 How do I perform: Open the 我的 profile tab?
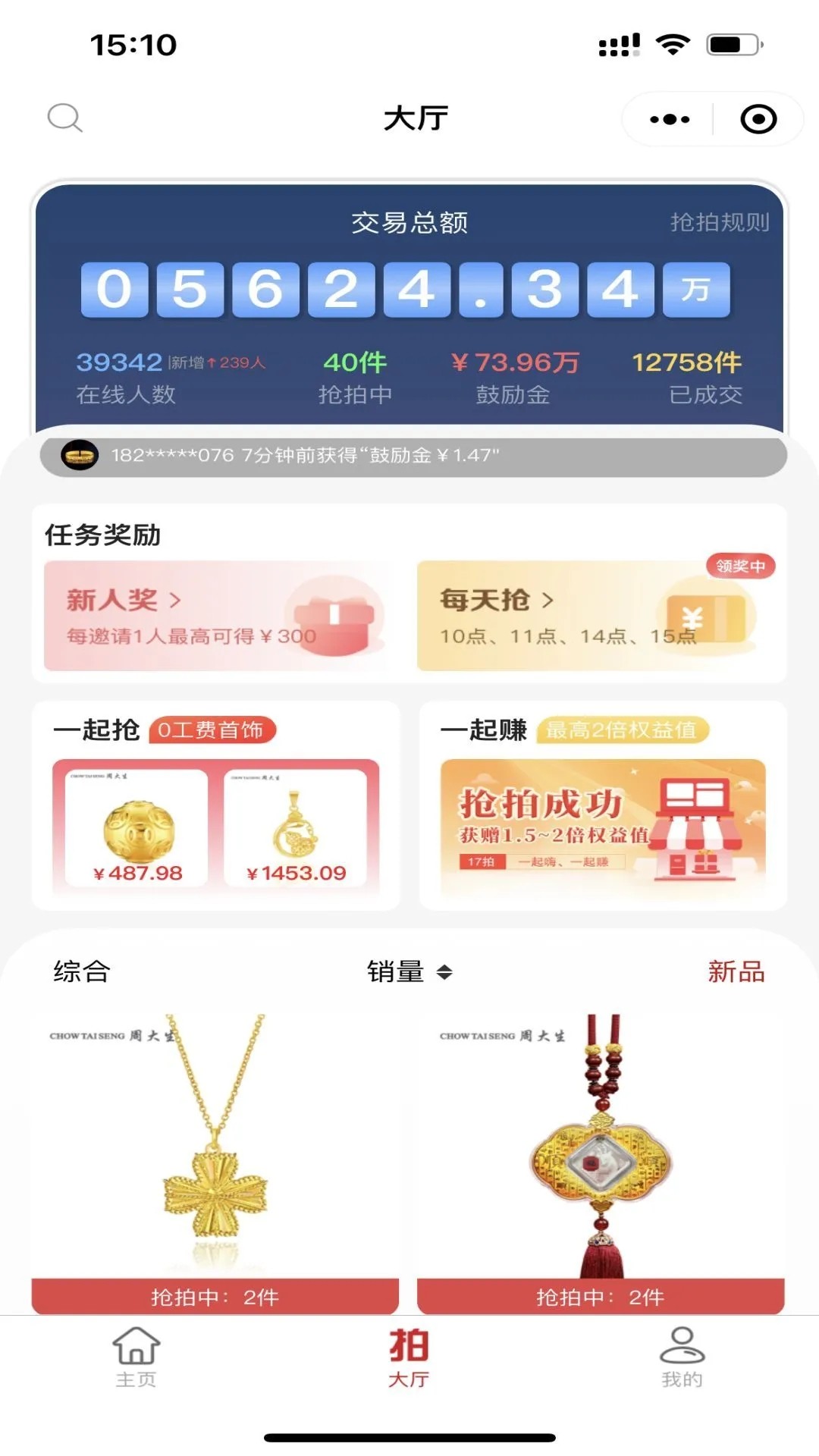point(682,1357)
